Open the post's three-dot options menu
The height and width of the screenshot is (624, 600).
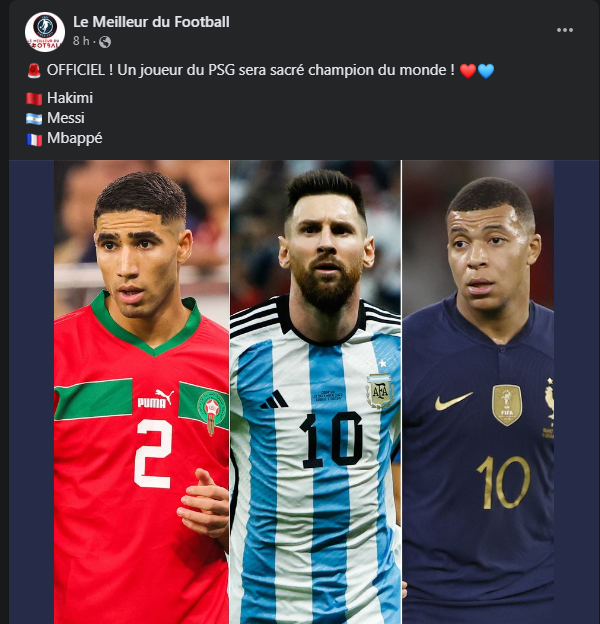click(564, 30)
